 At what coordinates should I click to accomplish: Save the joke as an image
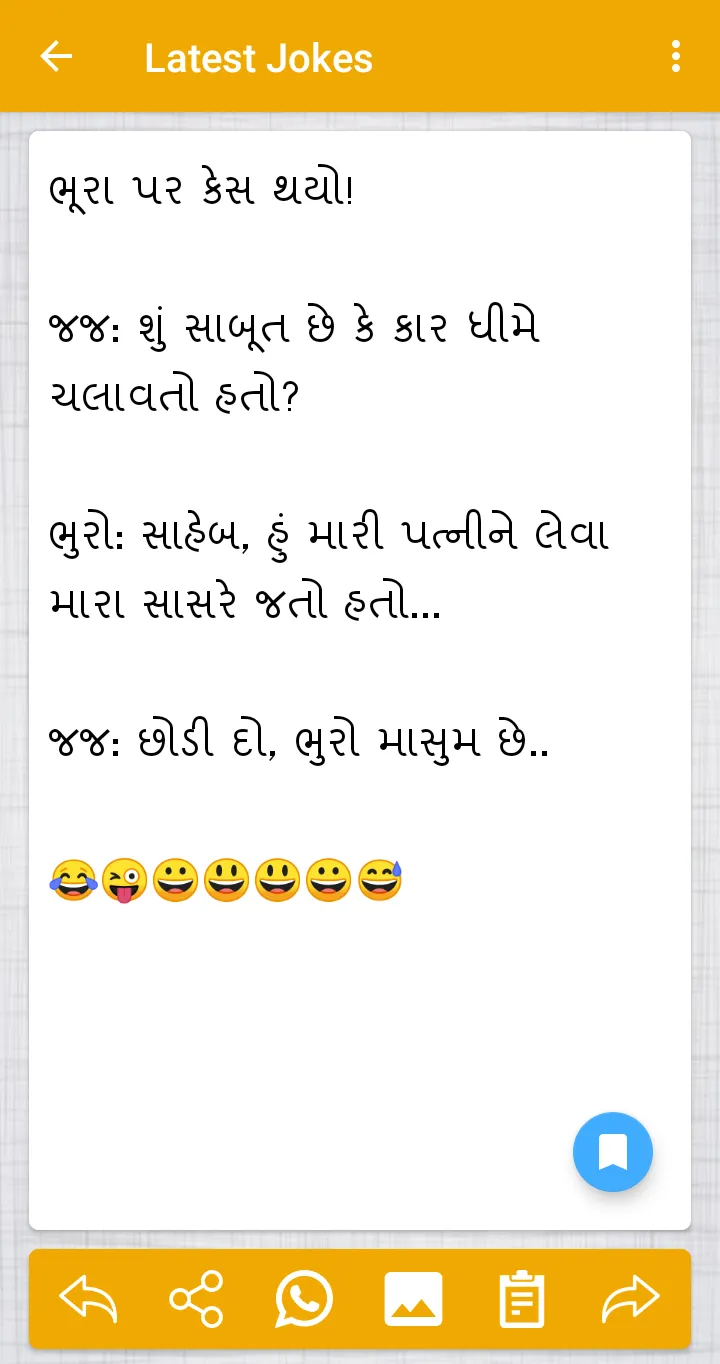point(413,1299)
